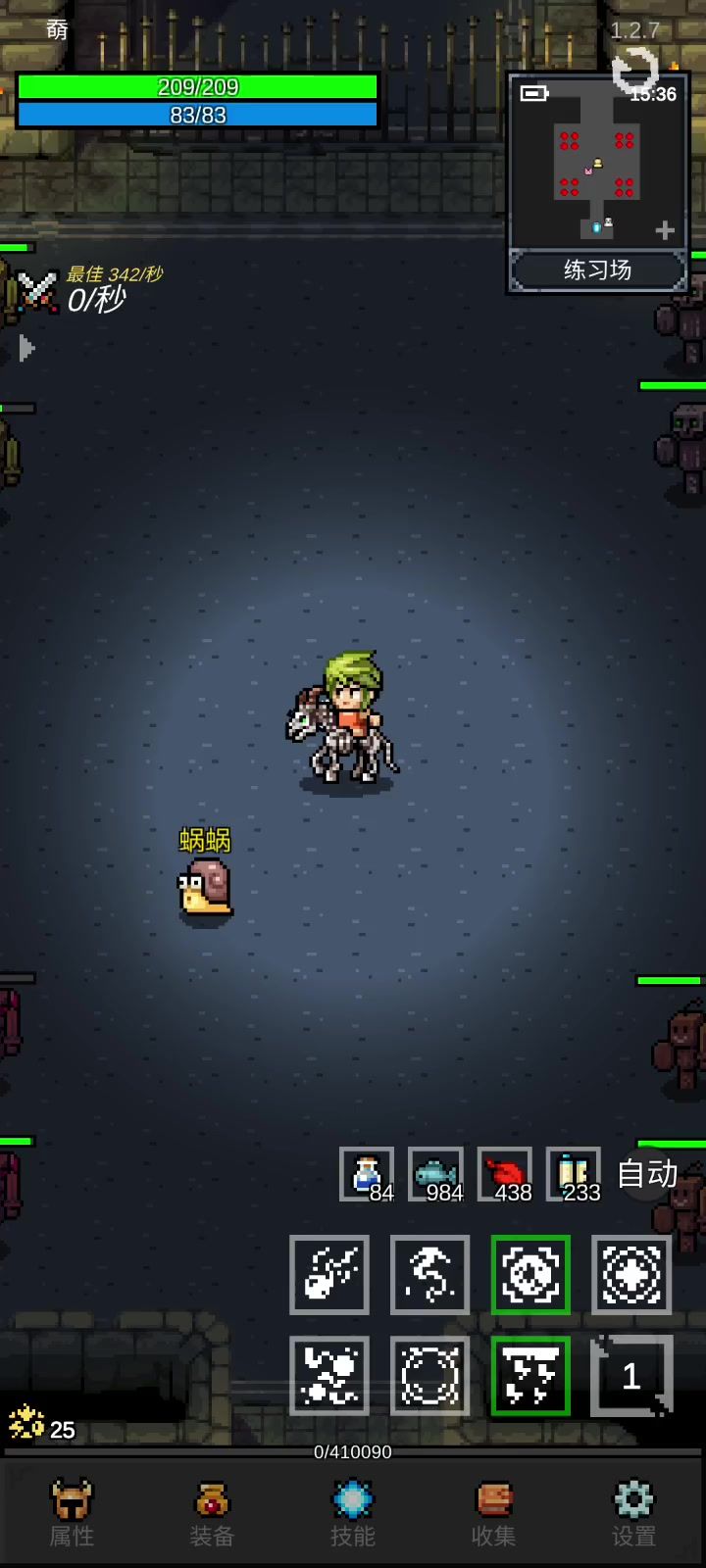Tap the skill slot page 1 button
This screenshot has width=706, height=1568.
tap(630, 1376)
